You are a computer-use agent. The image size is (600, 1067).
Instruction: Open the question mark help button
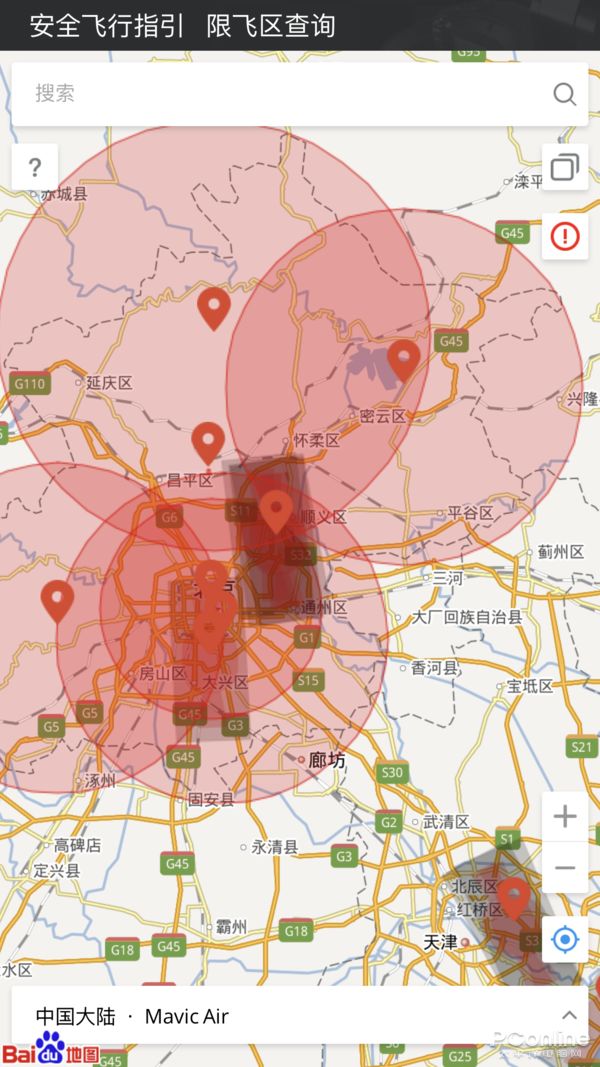click(x=35, y=167)
